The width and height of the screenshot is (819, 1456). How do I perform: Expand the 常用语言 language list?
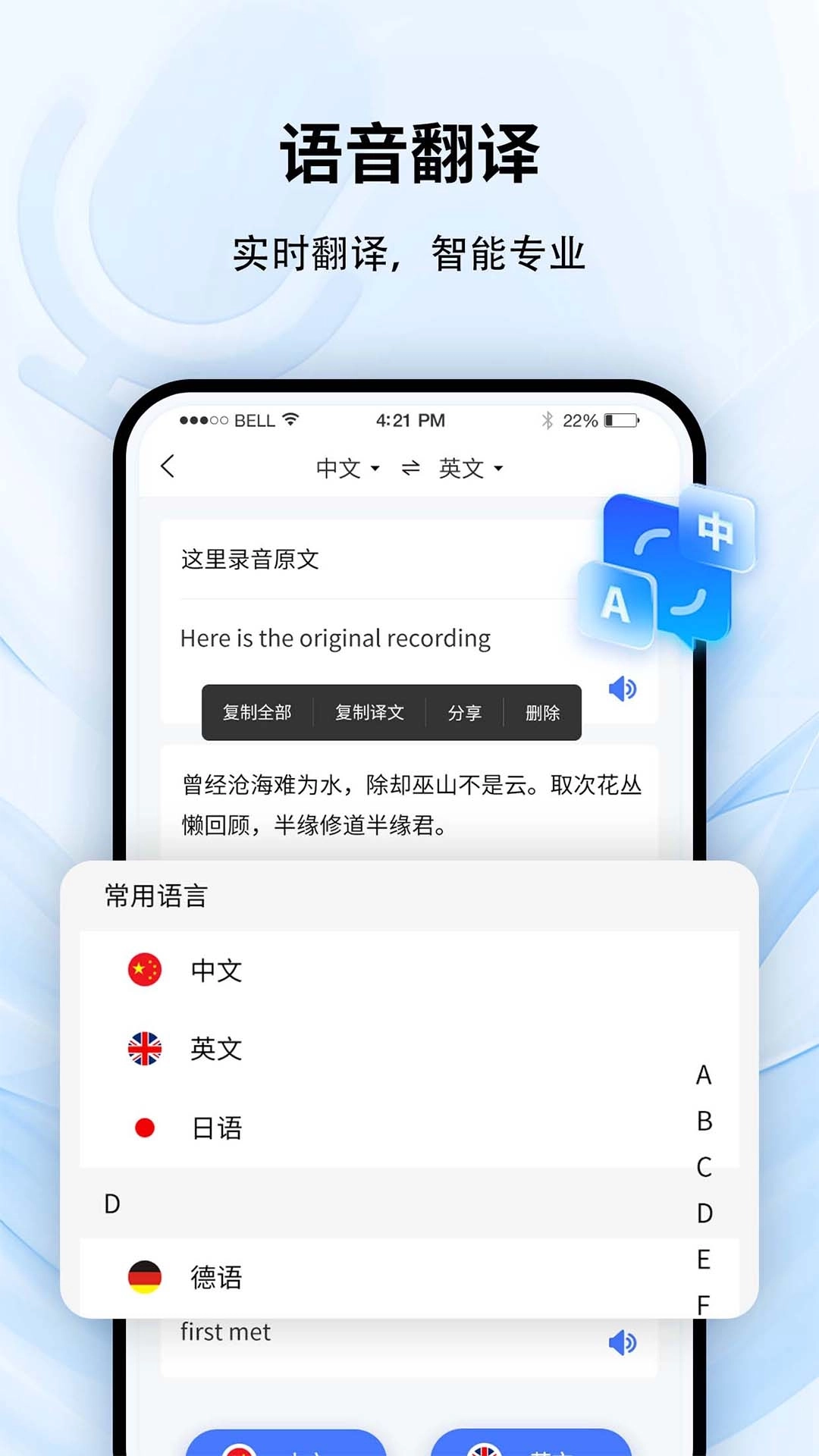[x=154, y=897]
